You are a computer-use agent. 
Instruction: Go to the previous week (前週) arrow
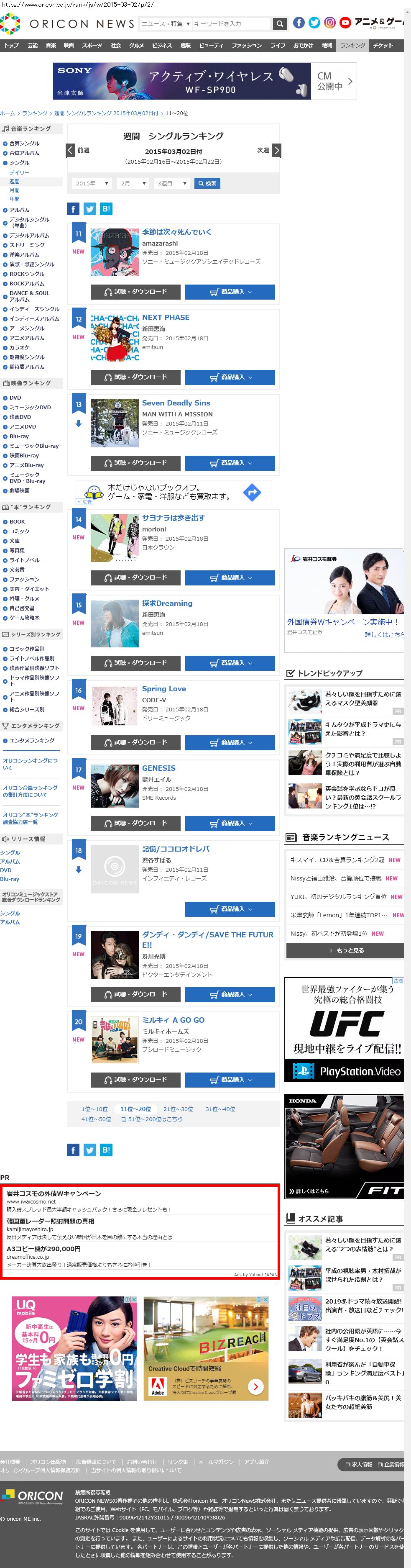[71, 150]
